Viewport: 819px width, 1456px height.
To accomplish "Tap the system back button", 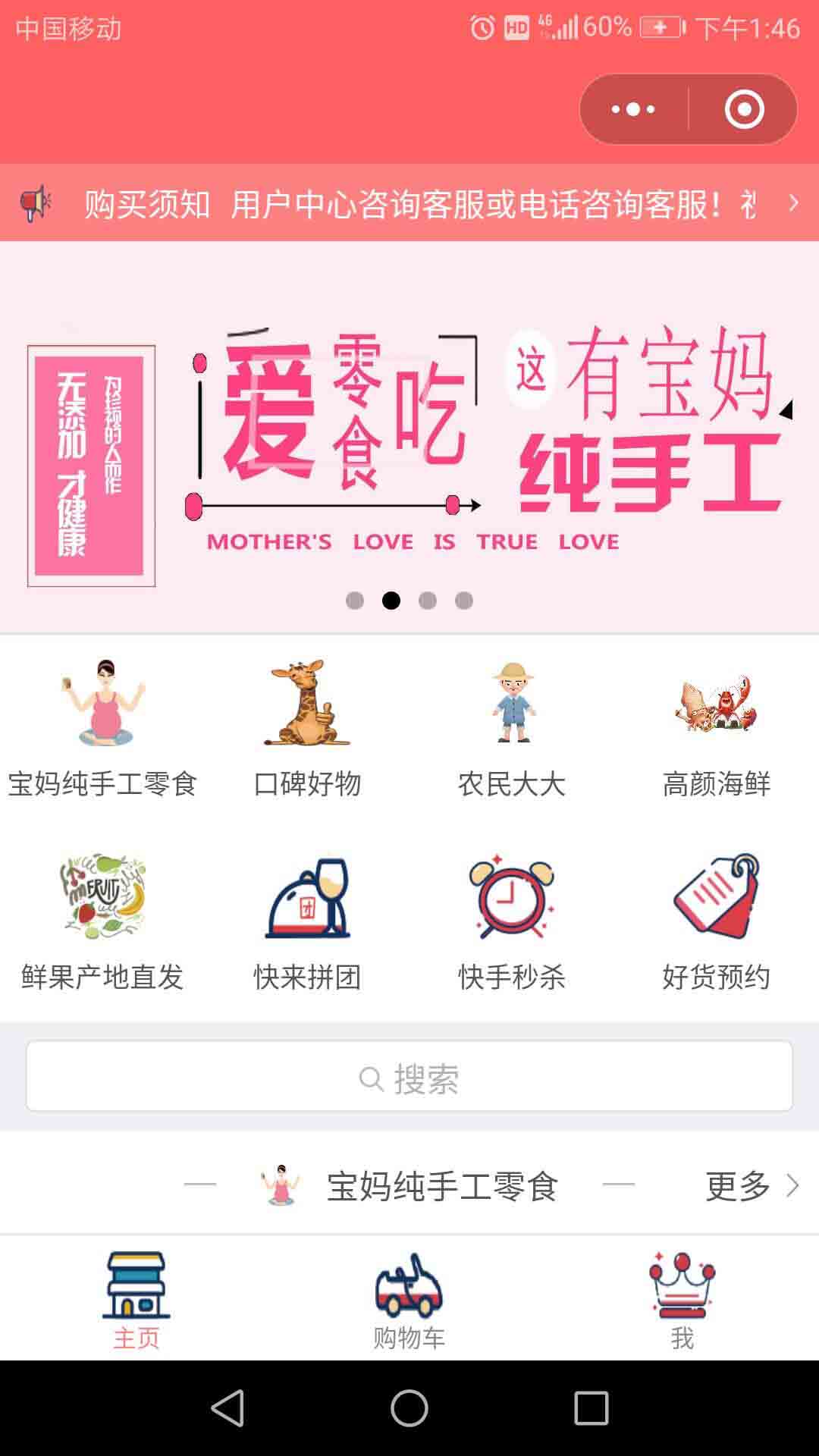I will click(x=227, y=1408).
